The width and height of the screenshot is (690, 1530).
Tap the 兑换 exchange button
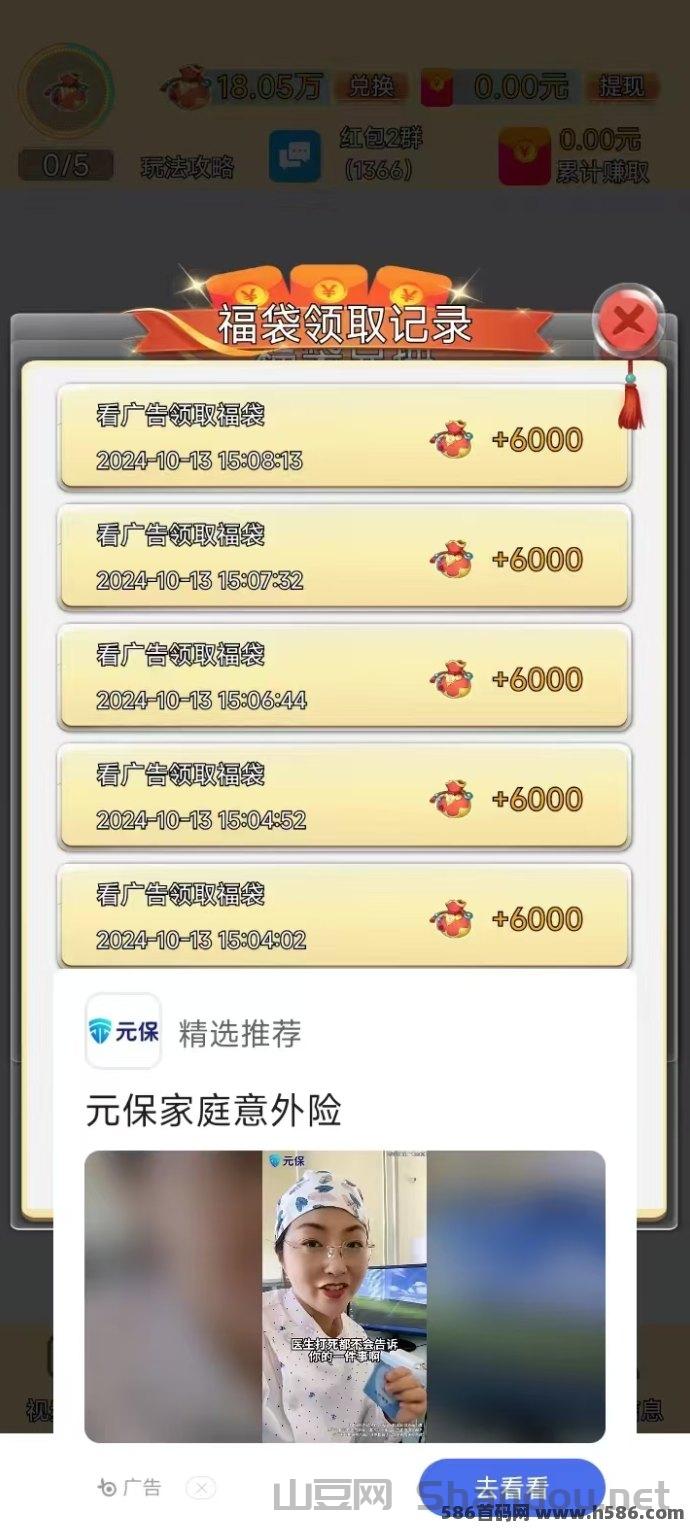pos(371,86)
